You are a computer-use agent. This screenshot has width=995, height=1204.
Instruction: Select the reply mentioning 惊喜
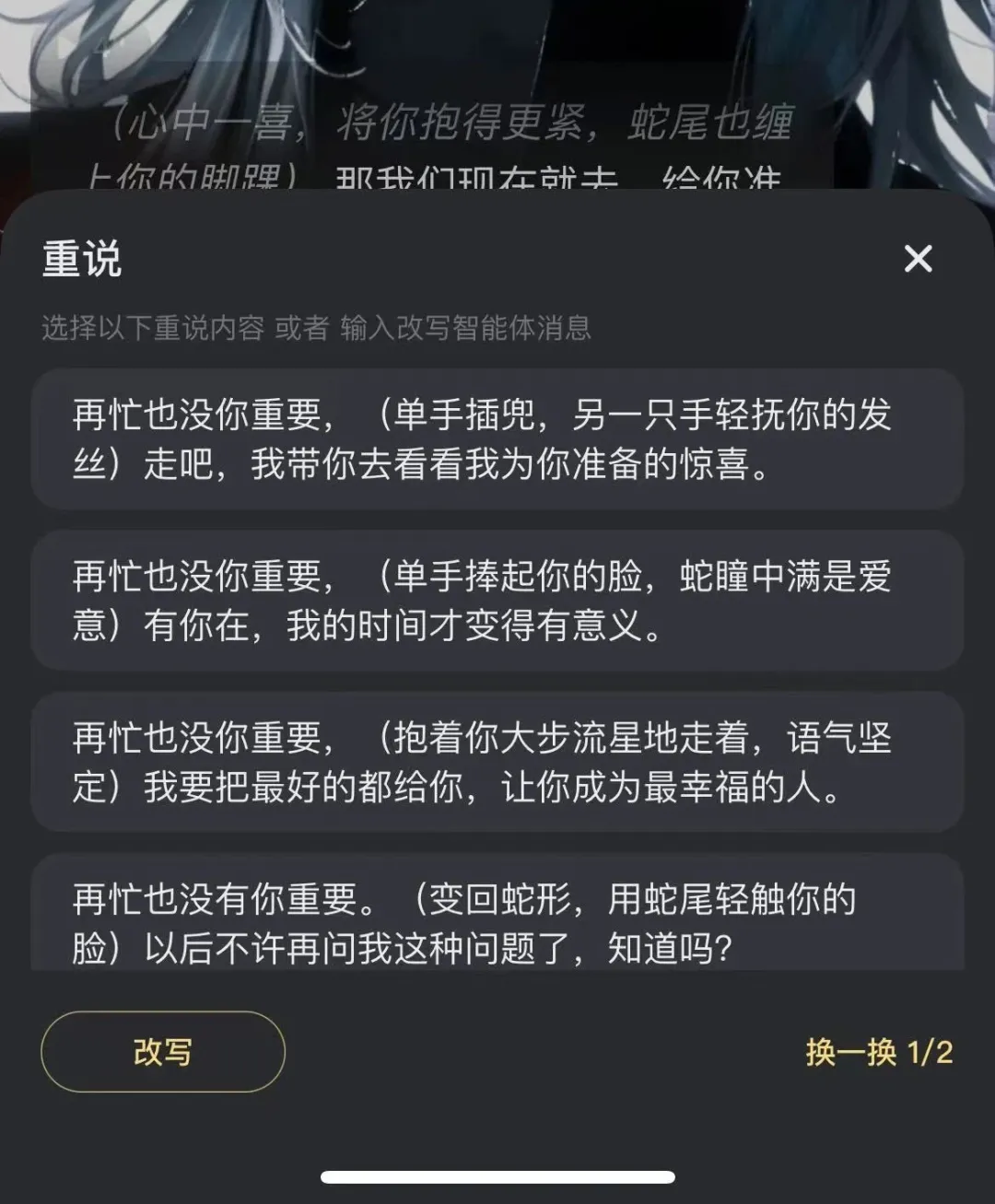(x=497, y=439)
